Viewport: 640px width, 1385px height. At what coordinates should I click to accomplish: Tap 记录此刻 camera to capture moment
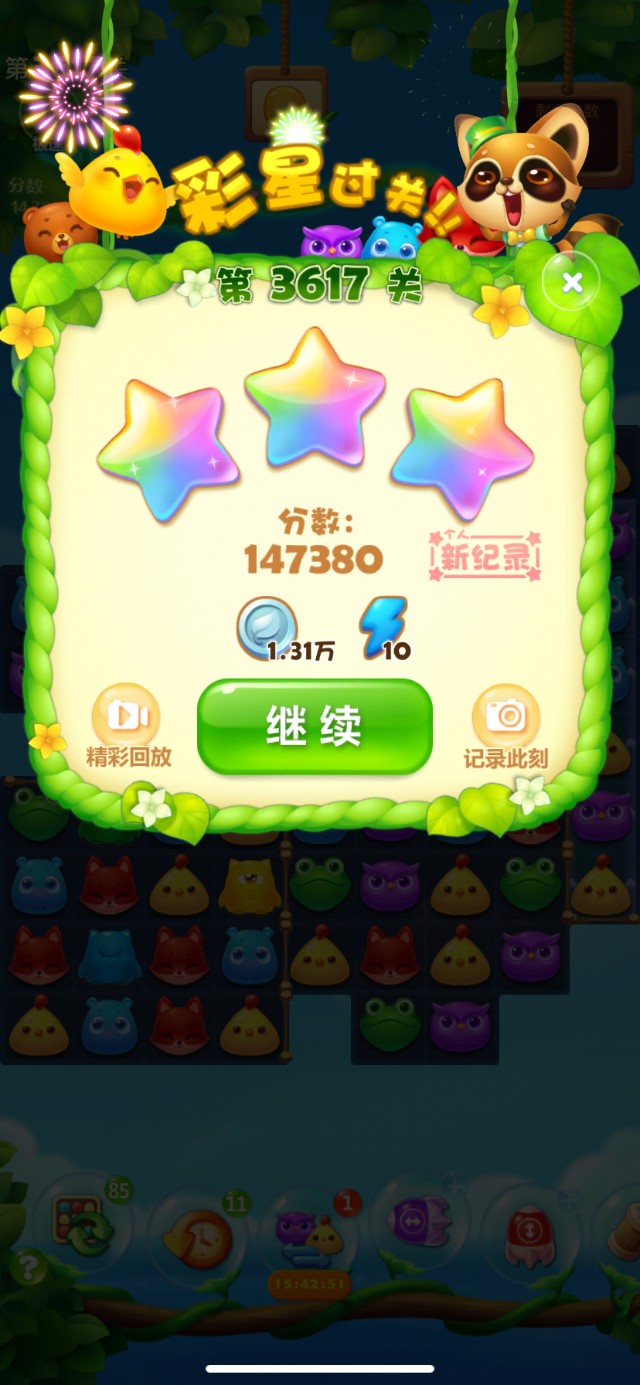(505, 717)
